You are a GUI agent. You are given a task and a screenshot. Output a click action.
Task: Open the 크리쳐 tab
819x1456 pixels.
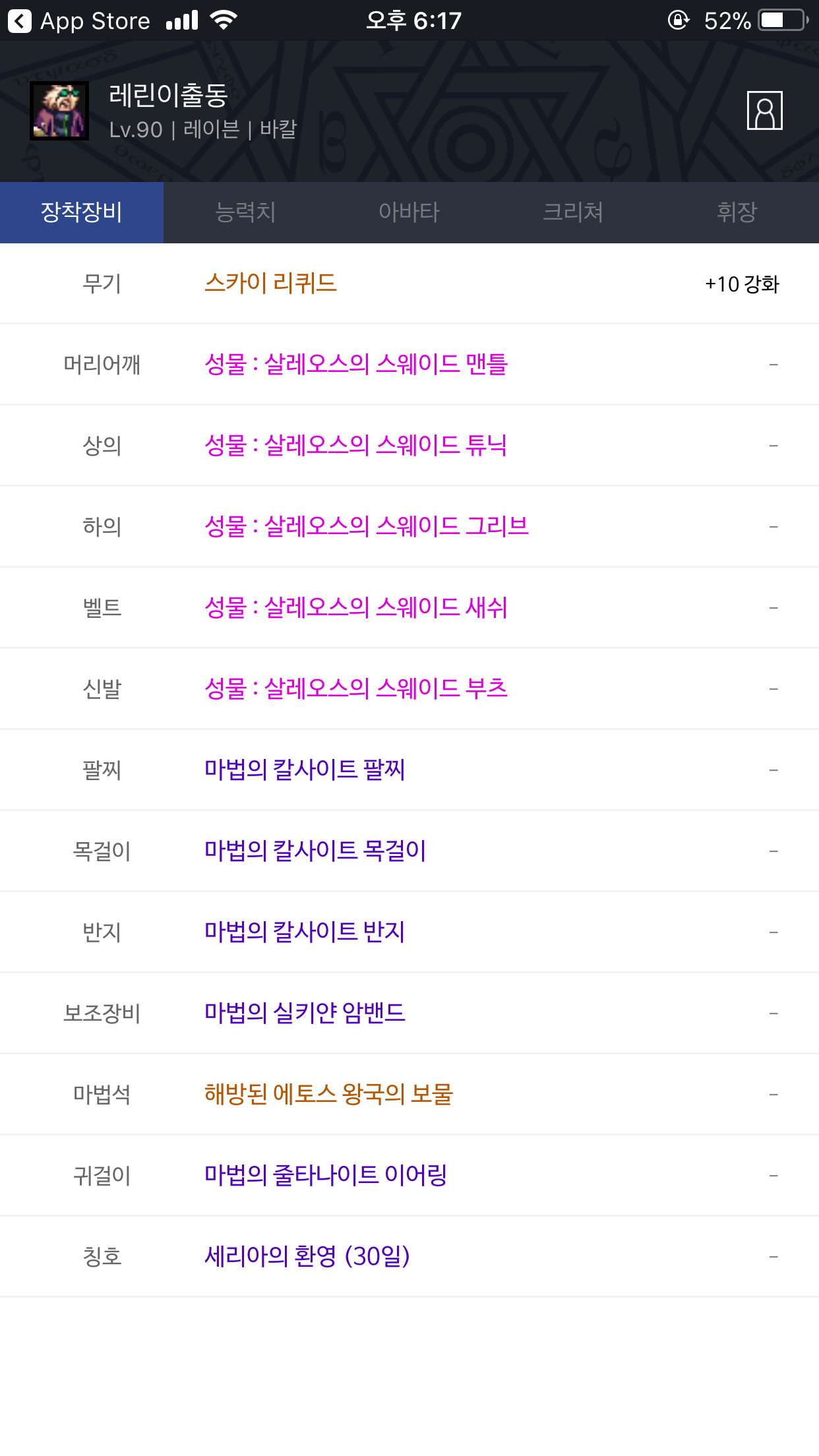pyautogui.click(x=572, y=212)
